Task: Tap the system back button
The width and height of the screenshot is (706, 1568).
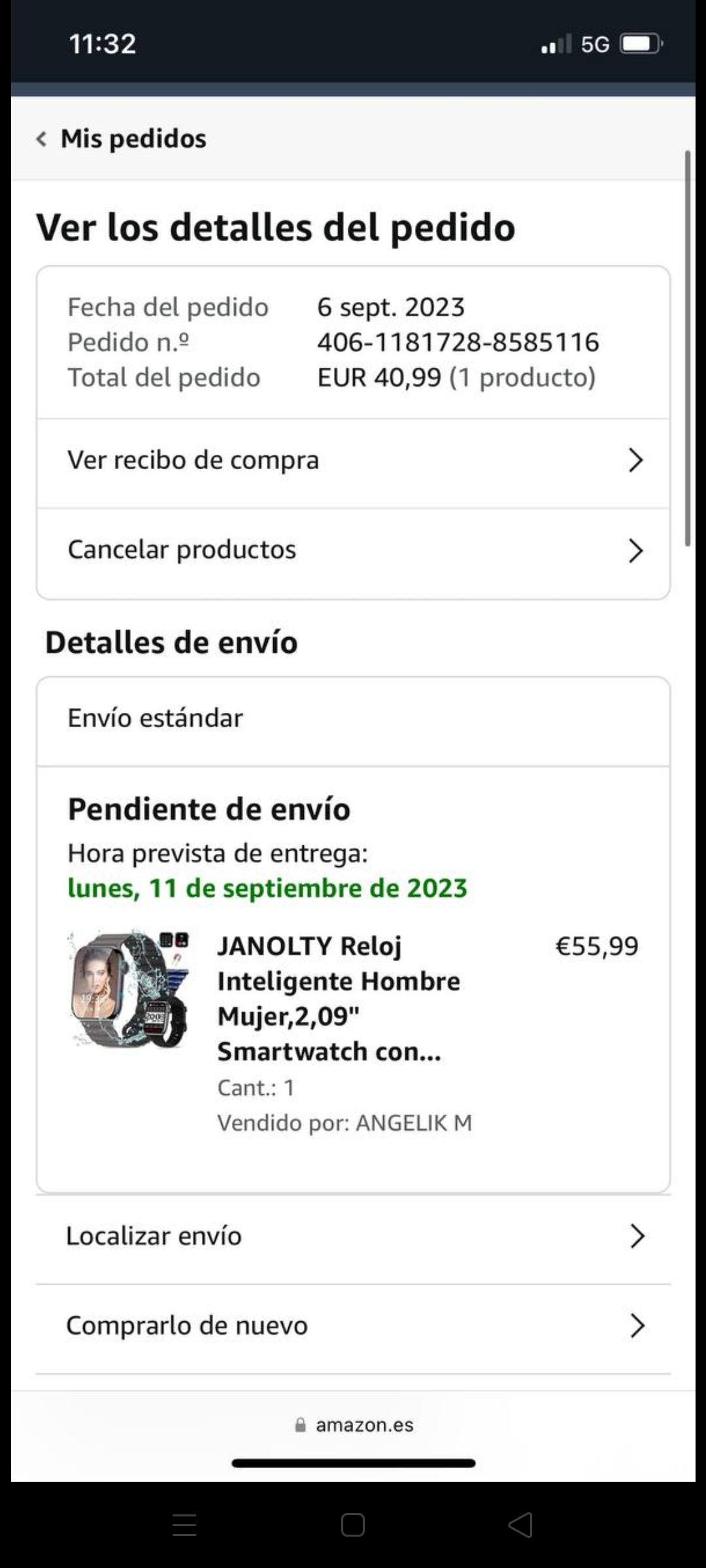Action: pos(521,1525)
